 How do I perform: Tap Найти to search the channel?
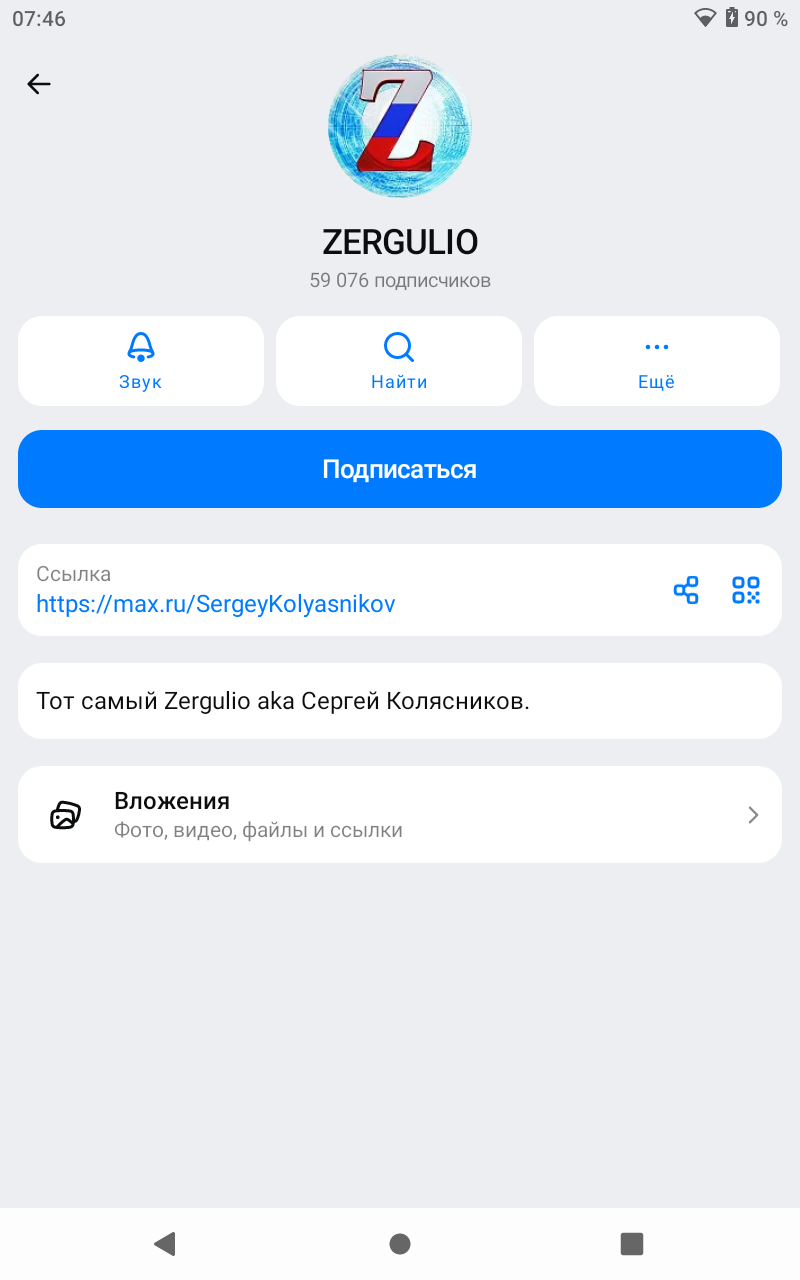coord(399,361)
